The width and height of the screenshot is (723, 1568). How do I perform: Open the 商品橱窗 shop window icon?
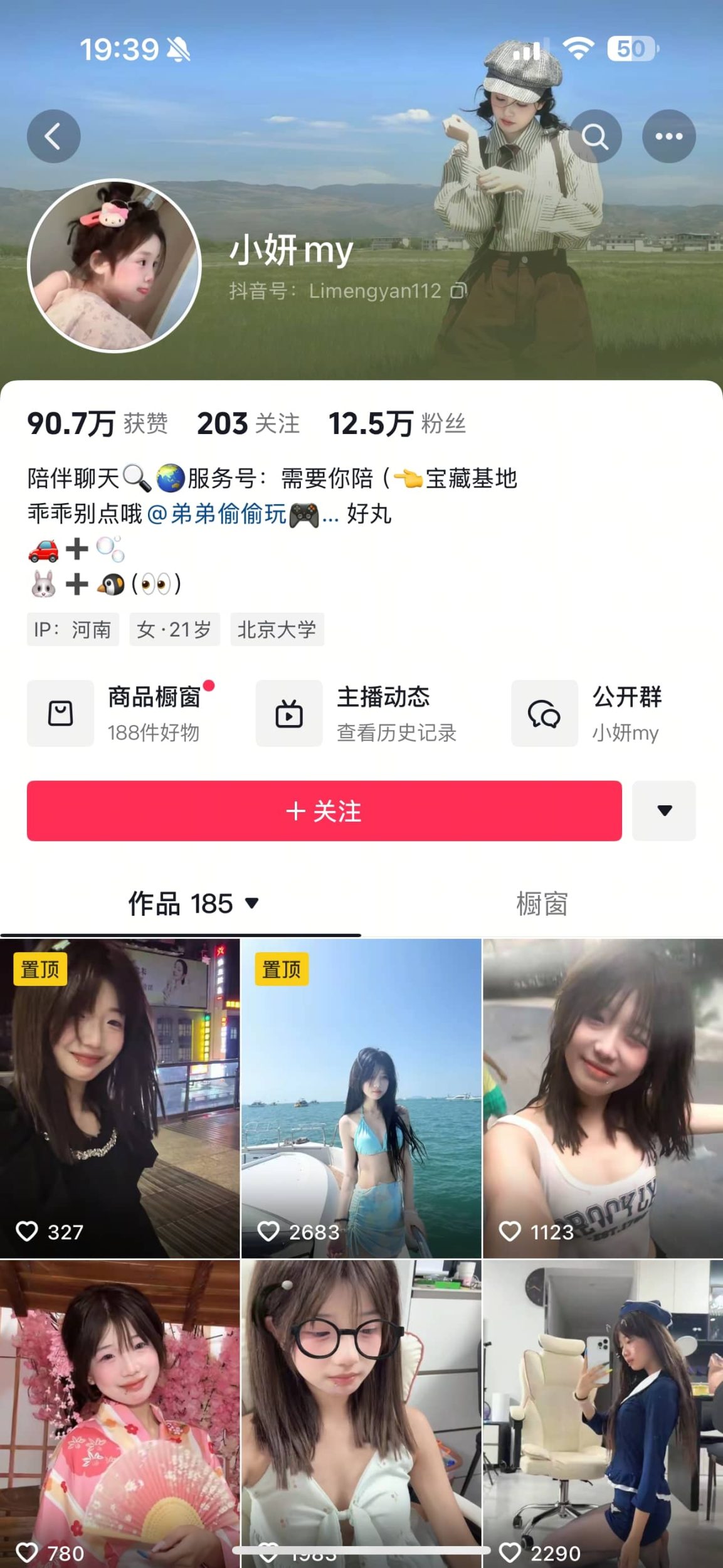coord(60,714)
